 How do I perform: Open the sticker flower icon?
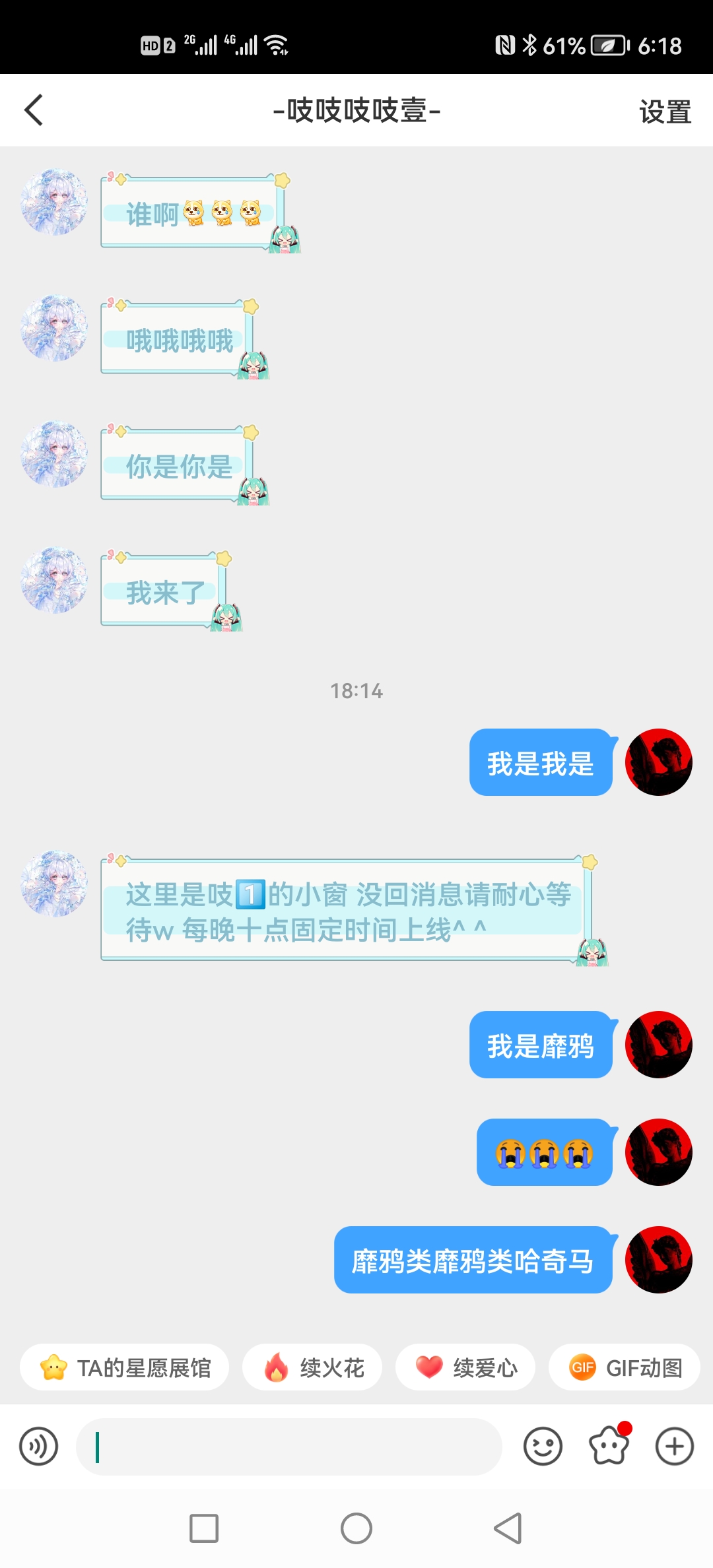coord(609,1445)
